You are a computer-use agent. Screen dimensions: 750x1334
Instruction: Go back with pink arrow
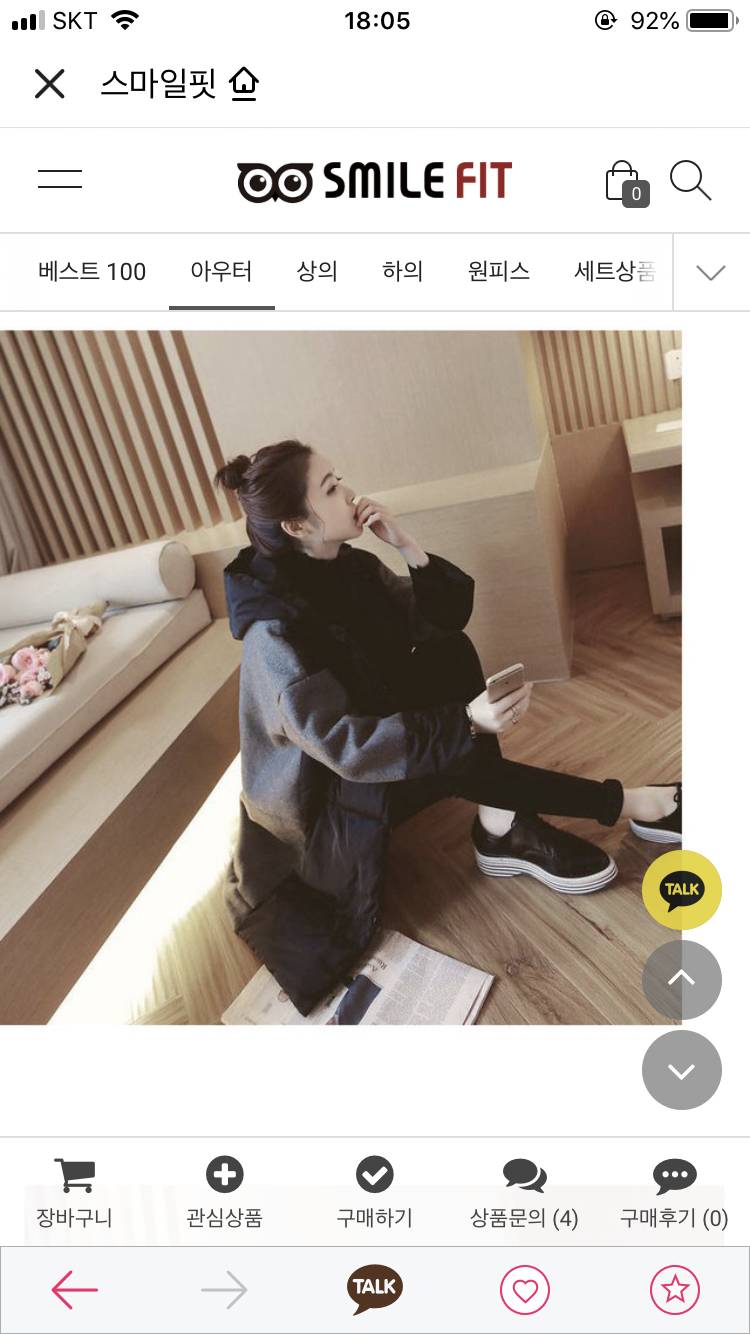pos(75,1290)
